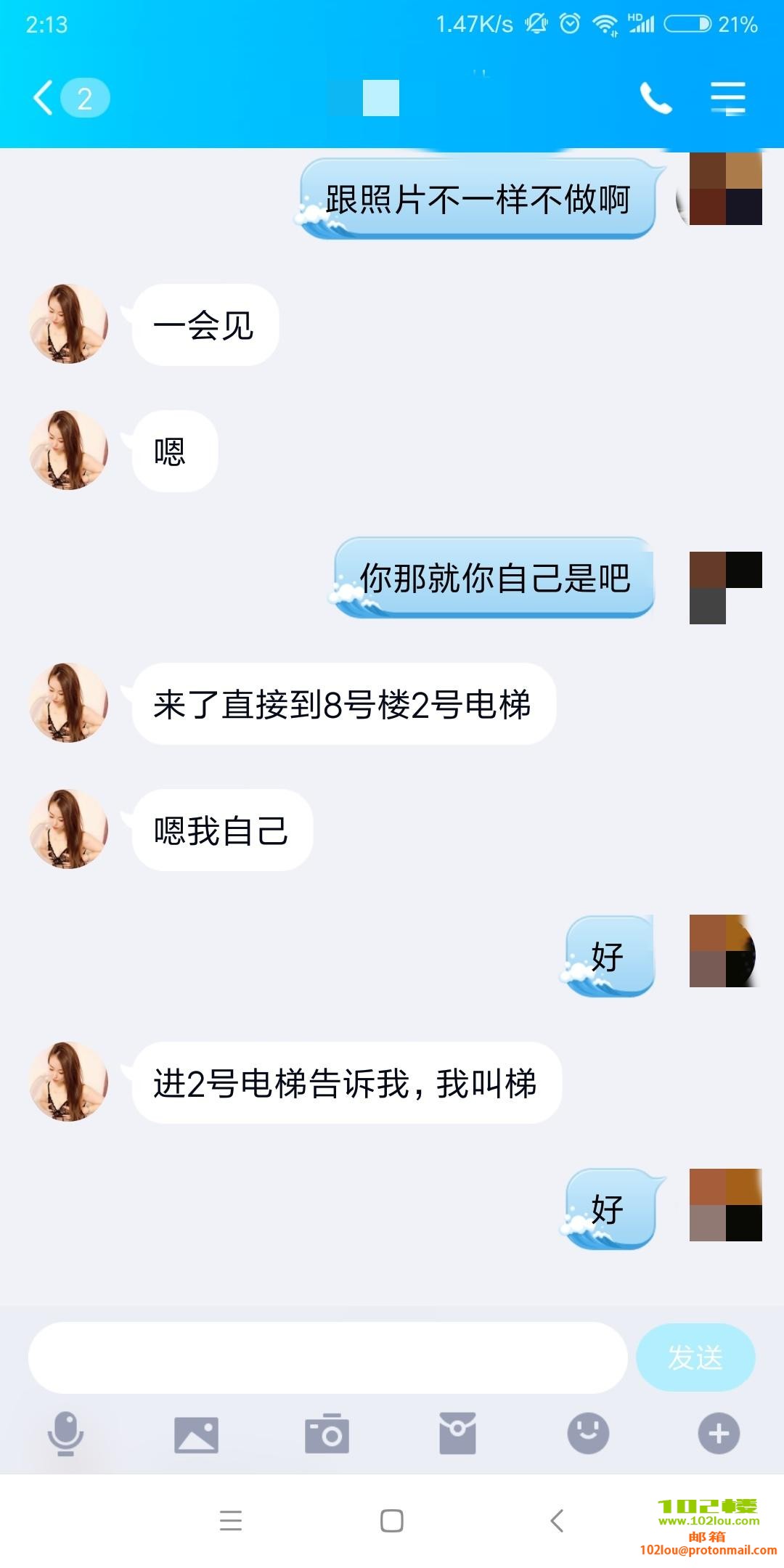The height and width of the screenshot is (1568, 784).
Task: Tap the contact avatar beside 一会见
Action: pyautogui.click(x=68, y=324)
